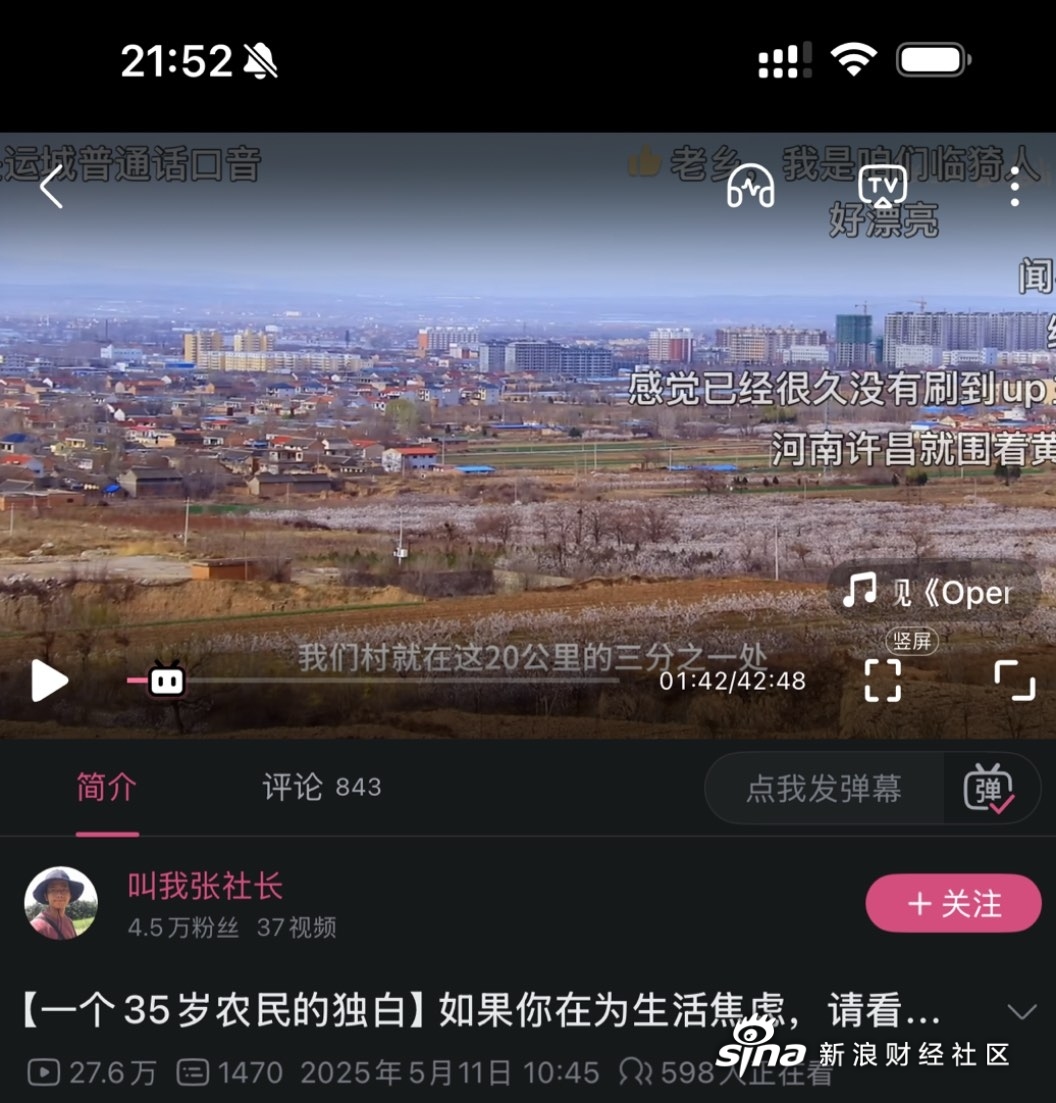Viewport: 1056px width, 1103px height.
Task: Switch to vertical screen mode
Action: click(882, 680)
